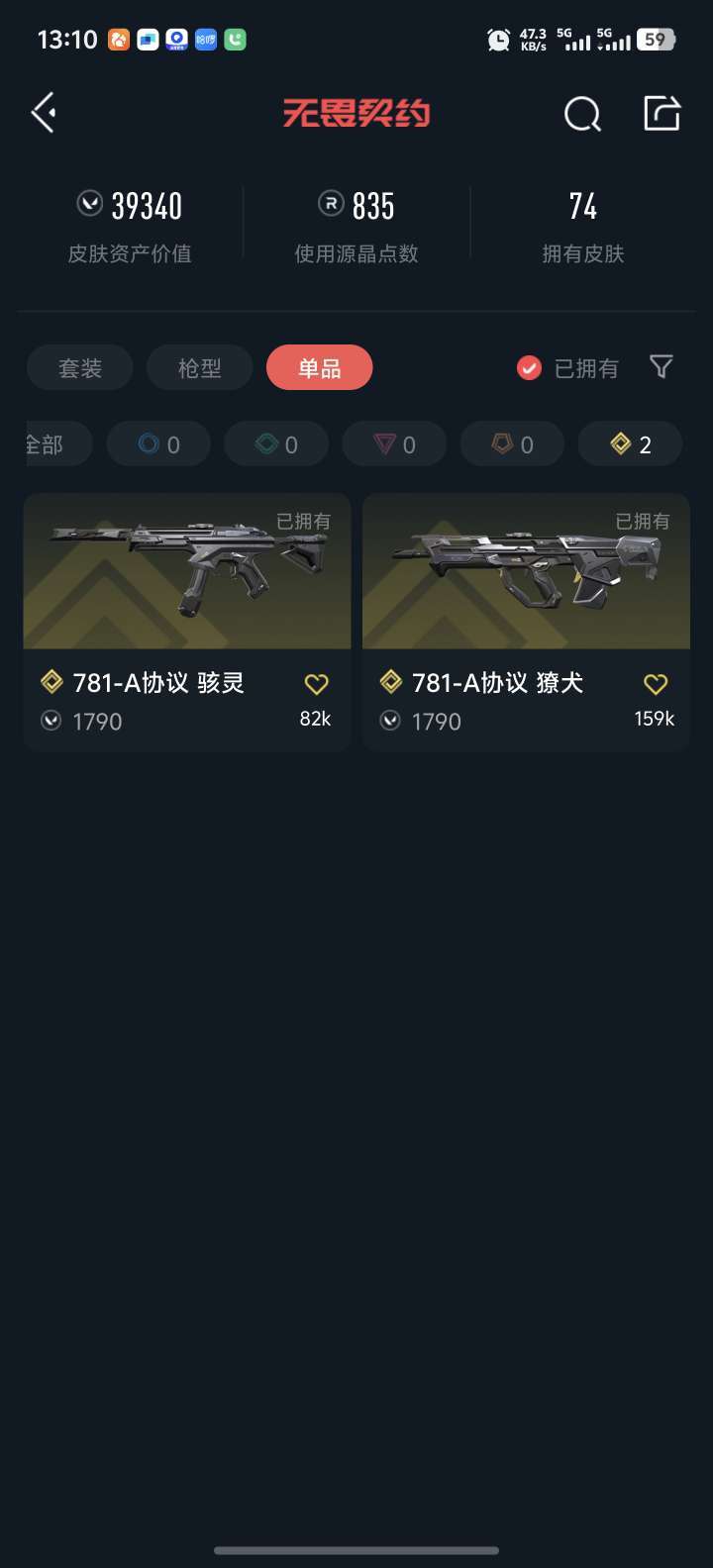This screenshot has width=713, height=1568.
Task: Favorite the 781-A协议 骇灵 skin
Action: coord(316,684)
